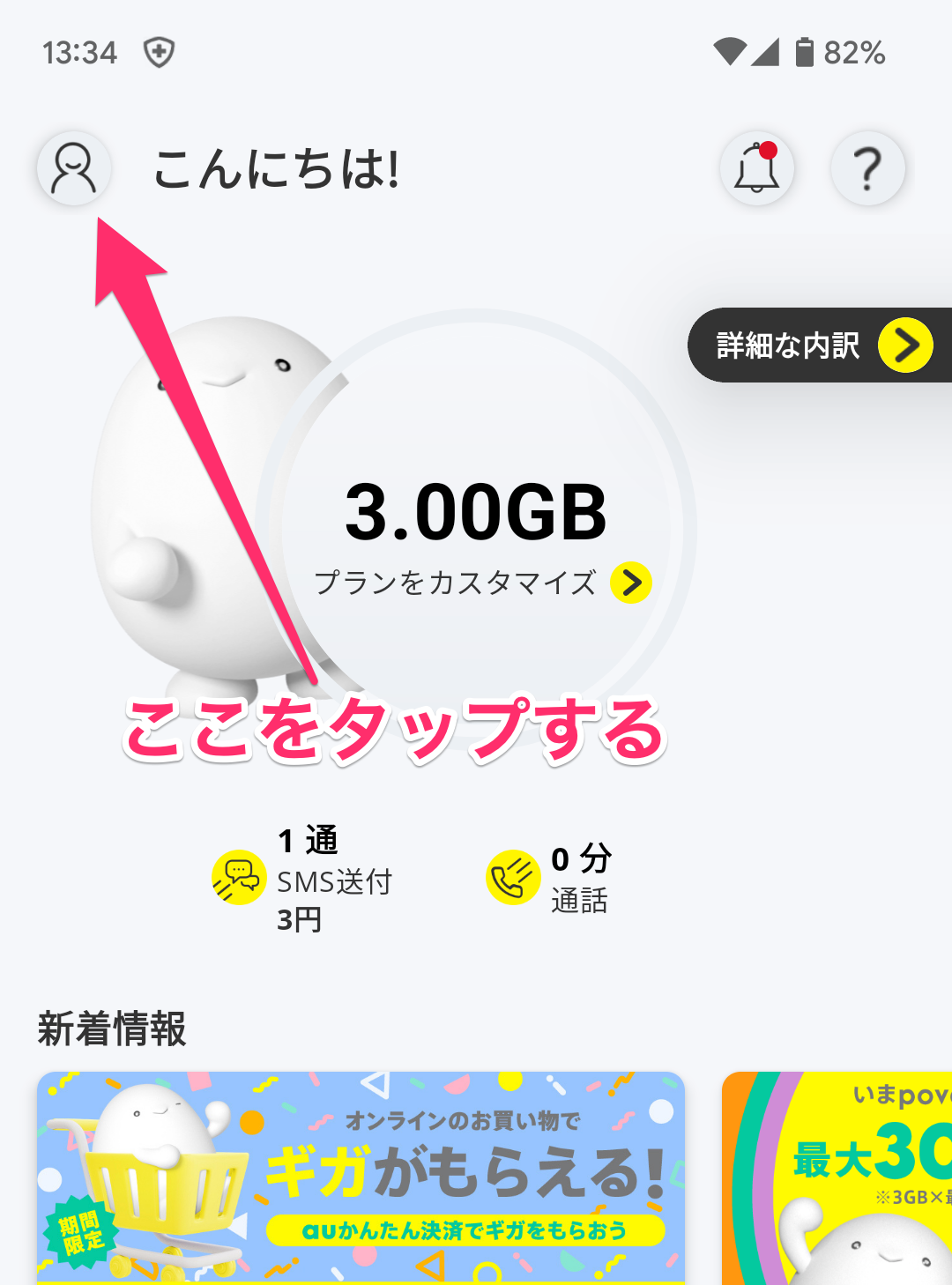Open notifications via the bell icon
The height and width of the screenshot is (1285, 952).
pos(756,168)
